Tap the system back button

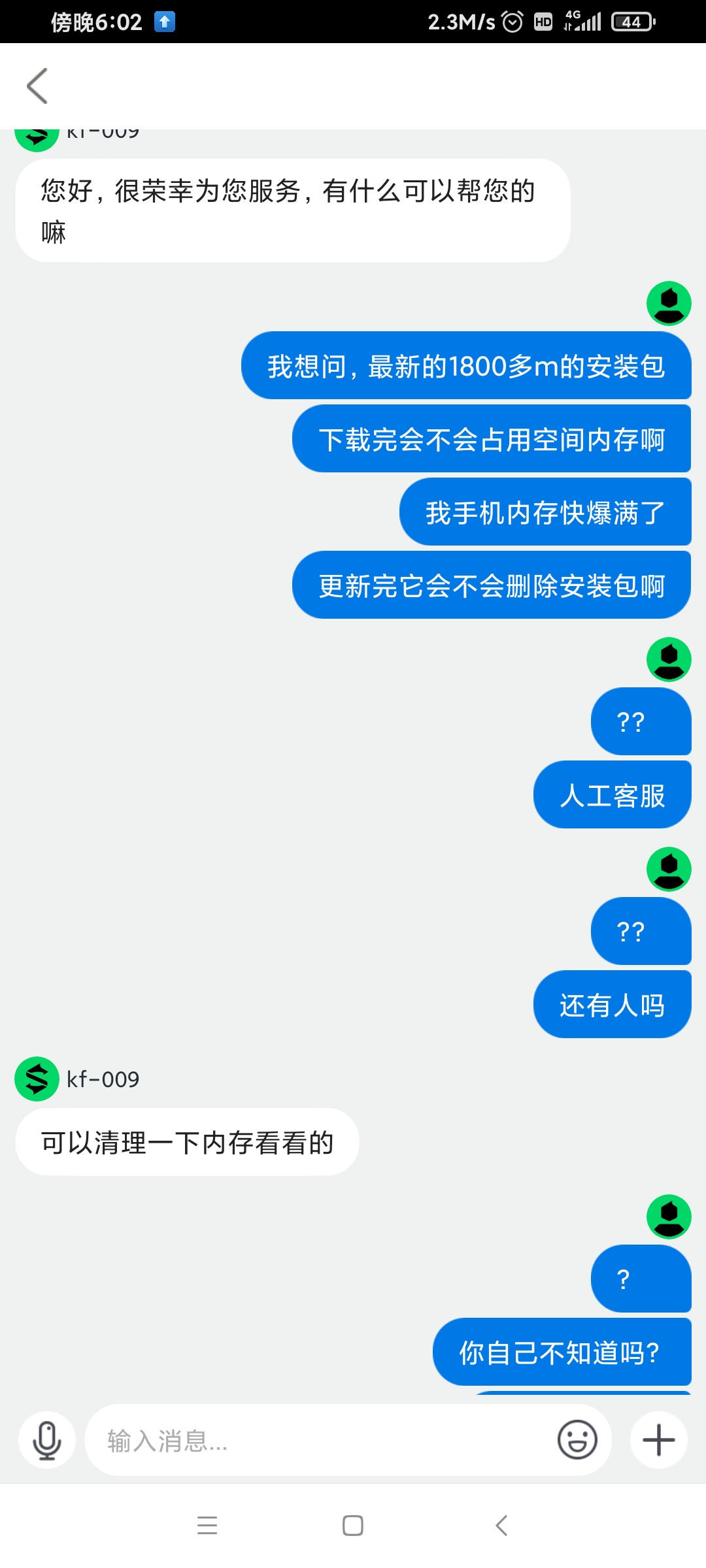(501, 1526)
